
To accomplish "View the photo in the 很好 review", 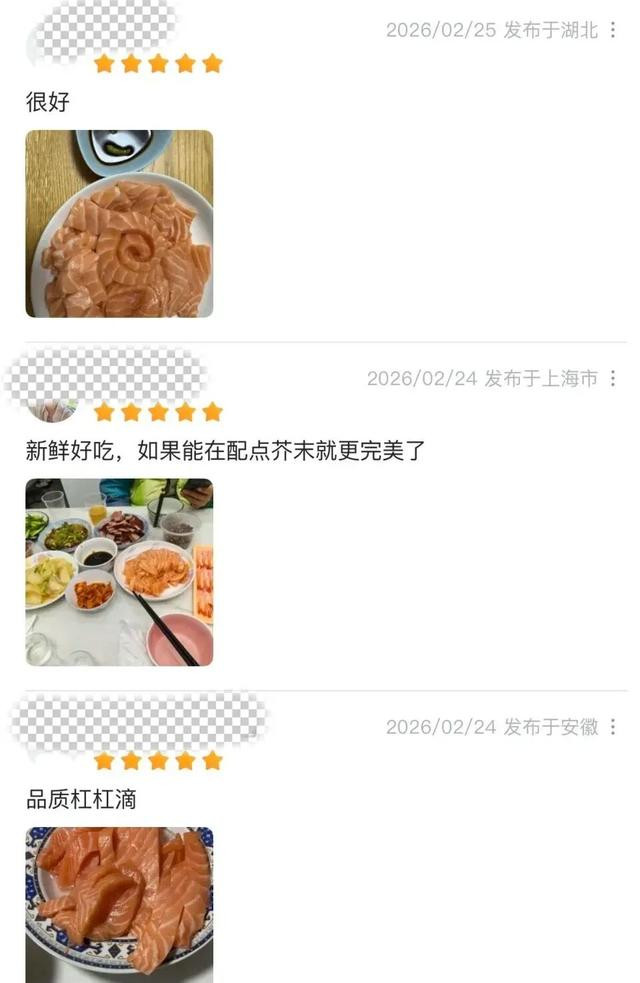I will coord(119,224).
